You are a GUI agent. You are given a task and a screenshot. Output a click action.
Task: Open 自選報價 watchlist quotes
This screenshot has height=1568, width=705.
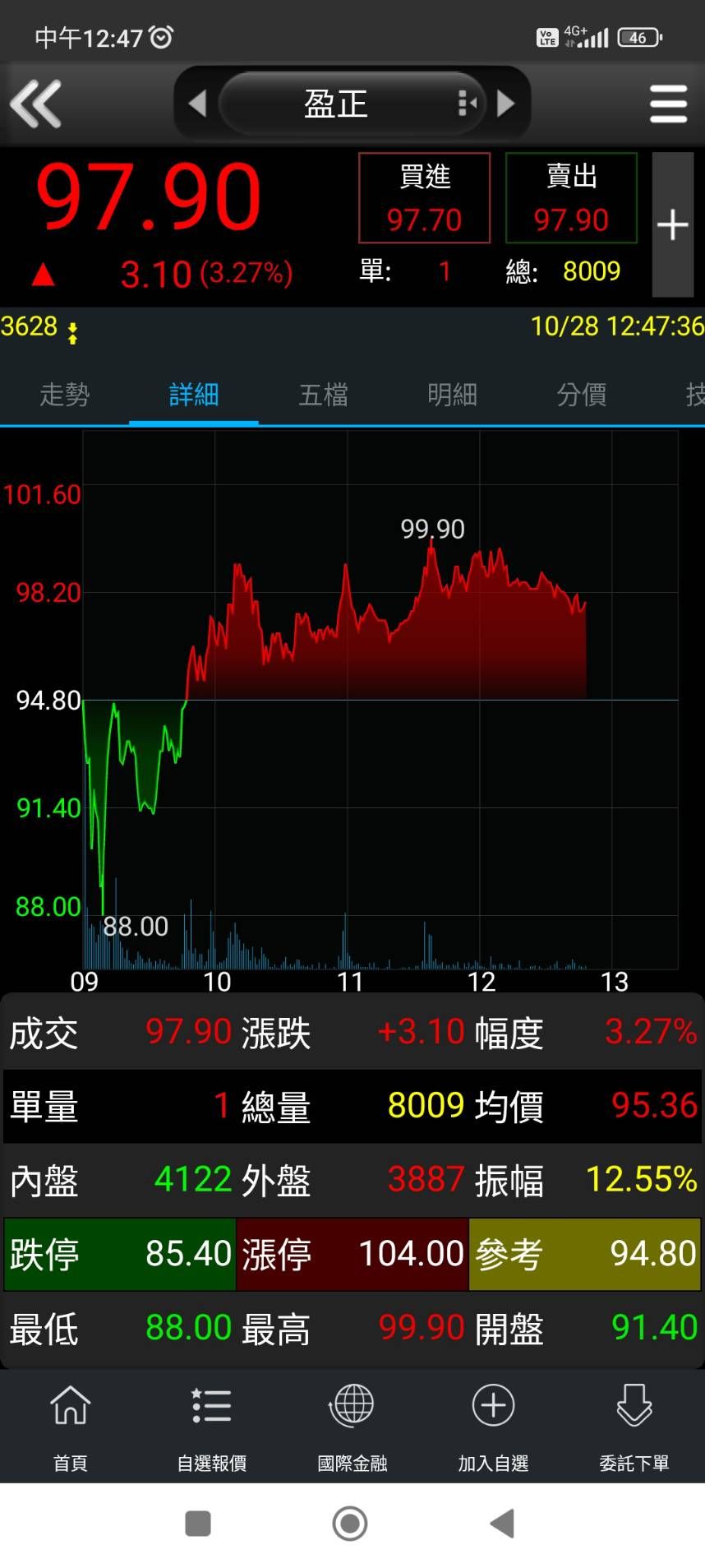[212, 1426]
